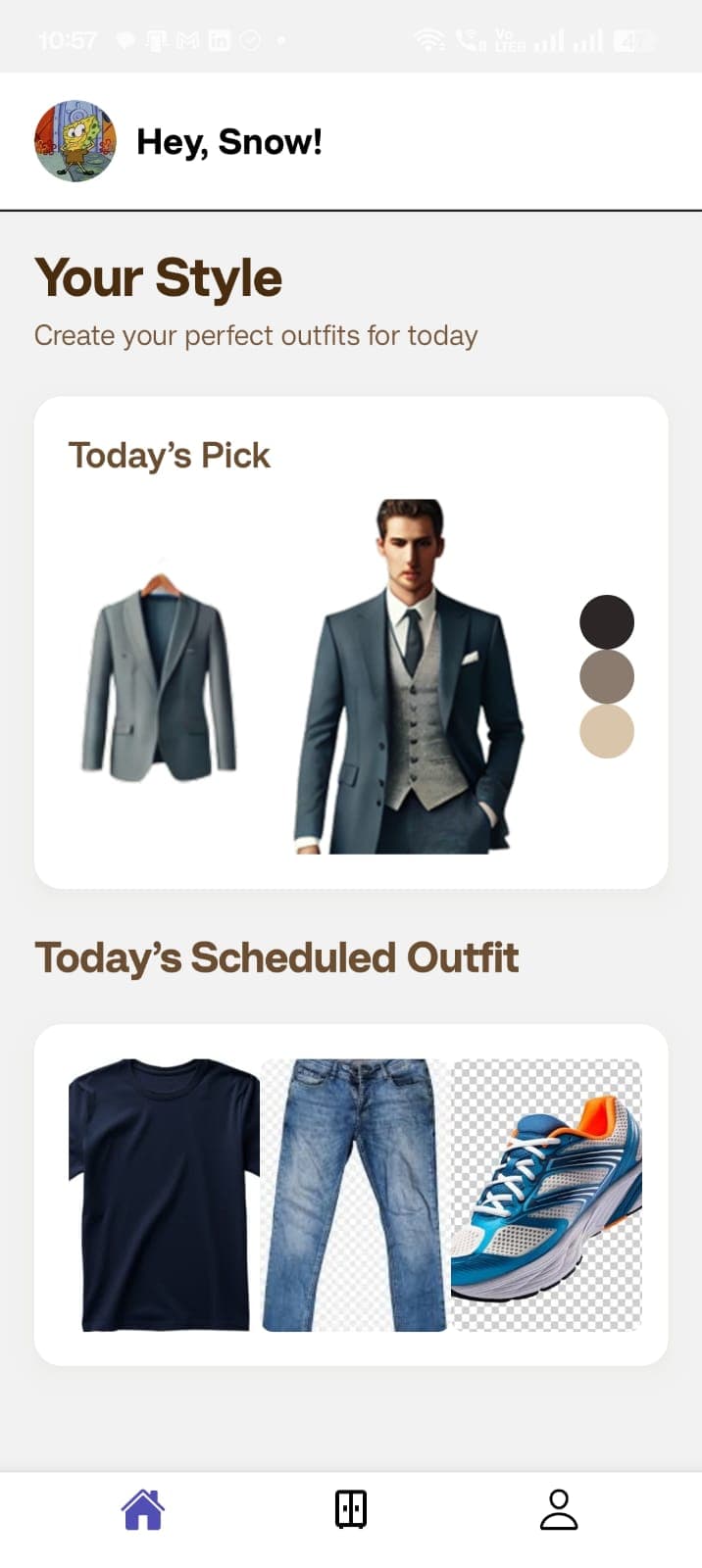View the blue running sneaker item

546,1194
